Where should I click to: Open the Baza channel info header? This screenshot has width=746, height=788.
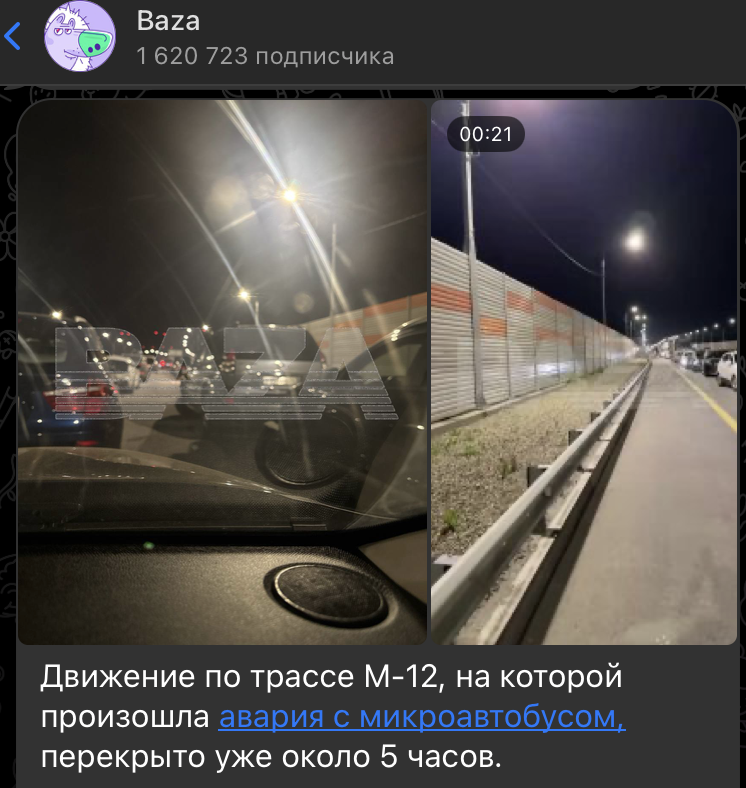pos(265,38)
